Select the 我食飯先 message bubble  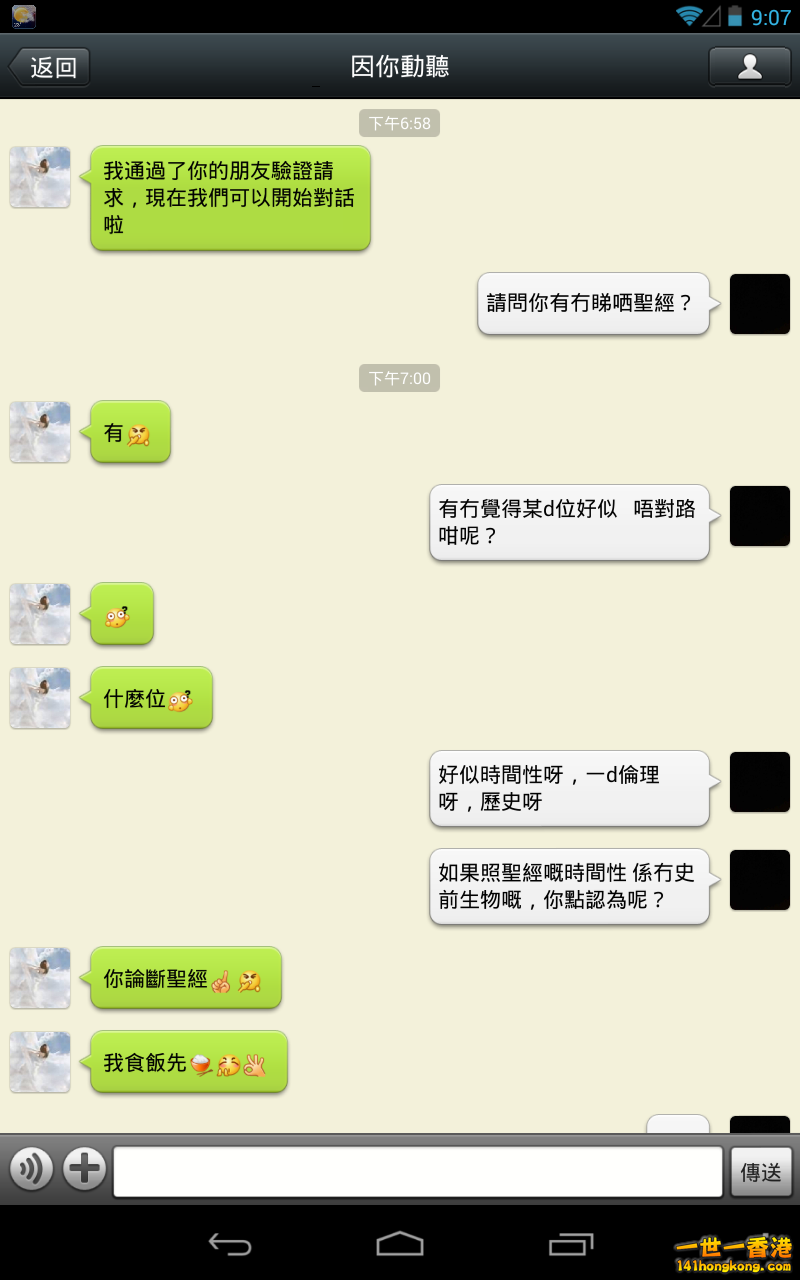tap(188, 1062)
